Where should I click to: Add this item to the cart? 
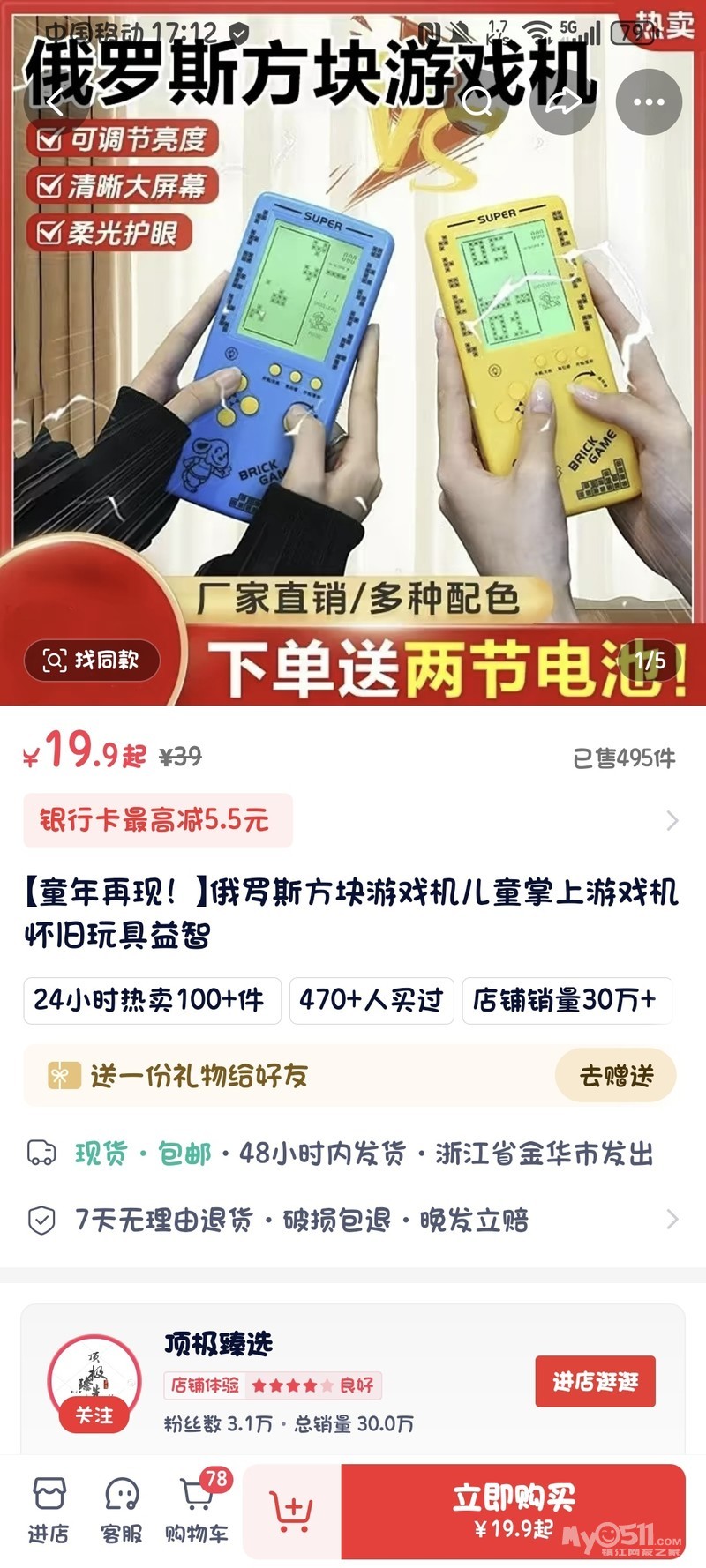click(291, 1512)
